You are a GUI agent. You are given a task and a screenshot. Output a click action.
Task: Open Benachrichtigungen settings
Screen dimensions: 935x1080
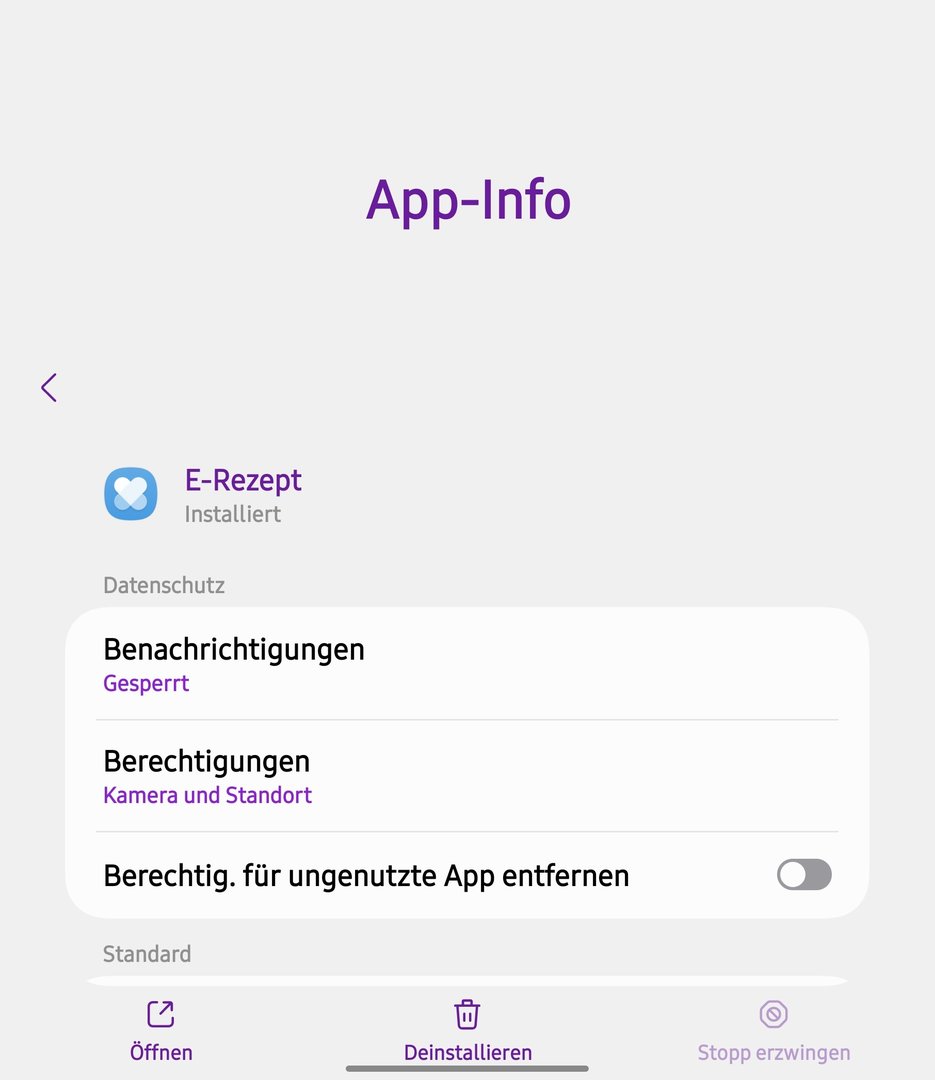[x=466, y=665]
